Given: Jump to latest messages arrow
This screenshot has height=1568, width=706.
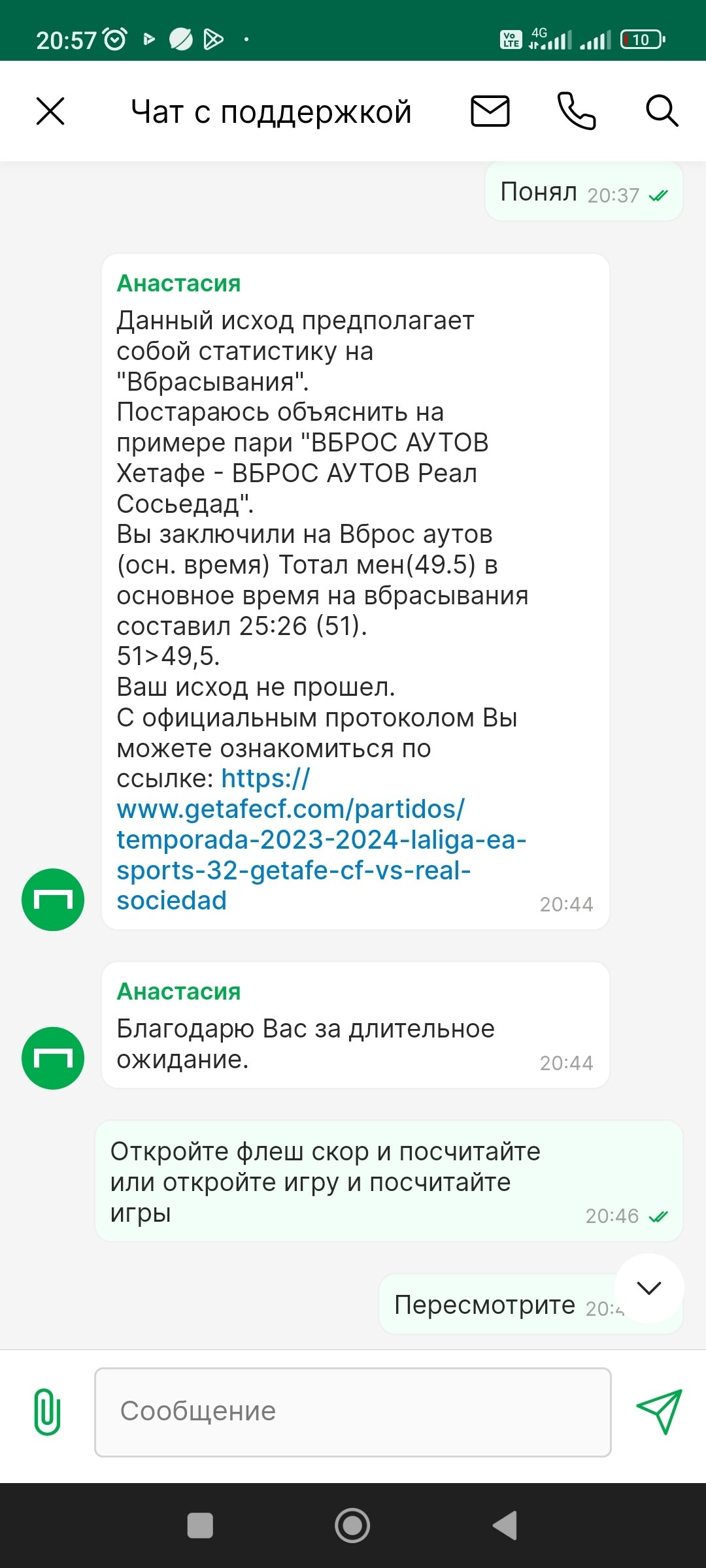Looking at the screenshot, I should [x=649, y=1288].
